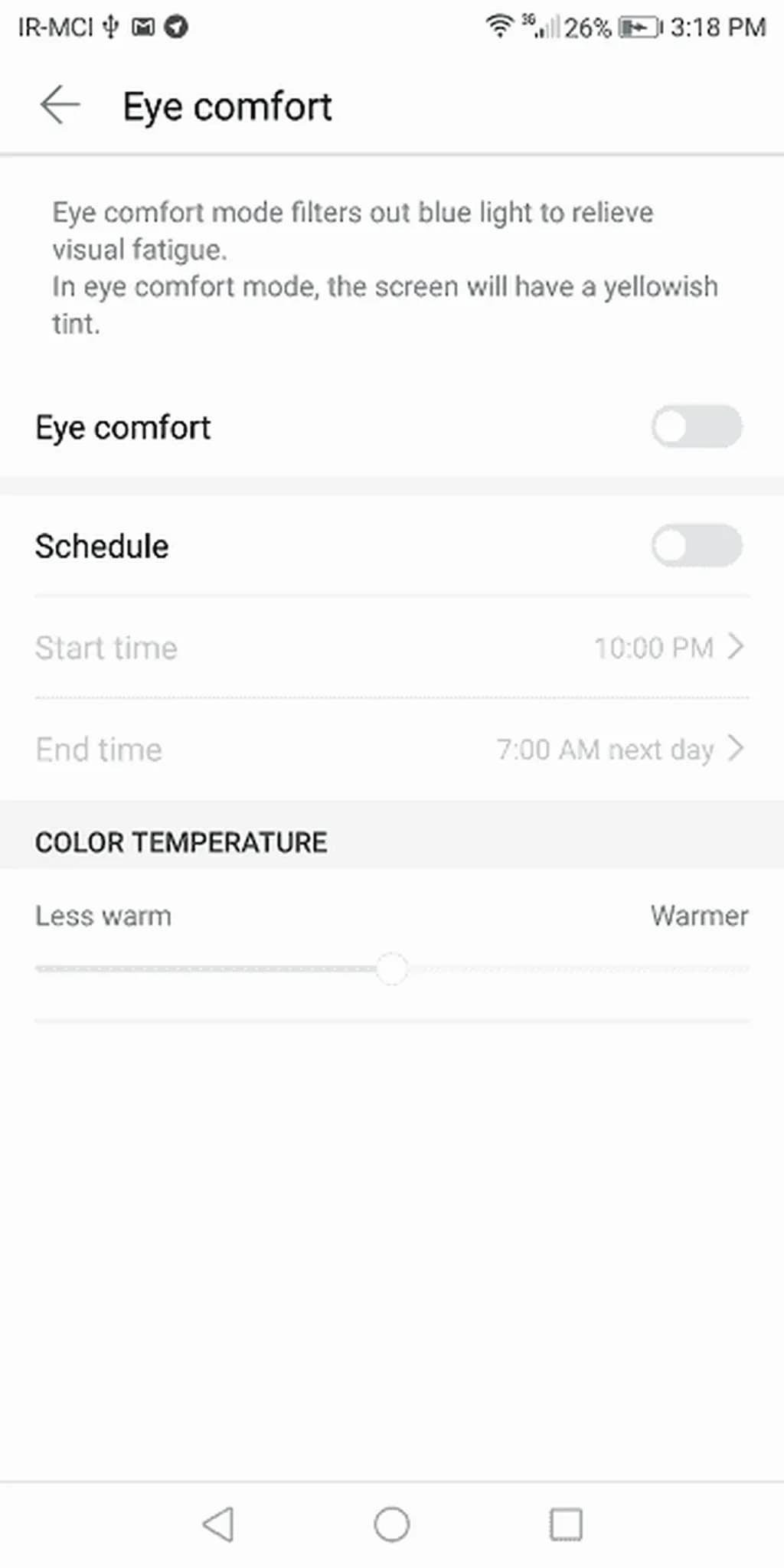The width and height of the screenshot is (784, 1568).
Task: Go back from Eye comfort settings
Action: (x=60, y=106)
